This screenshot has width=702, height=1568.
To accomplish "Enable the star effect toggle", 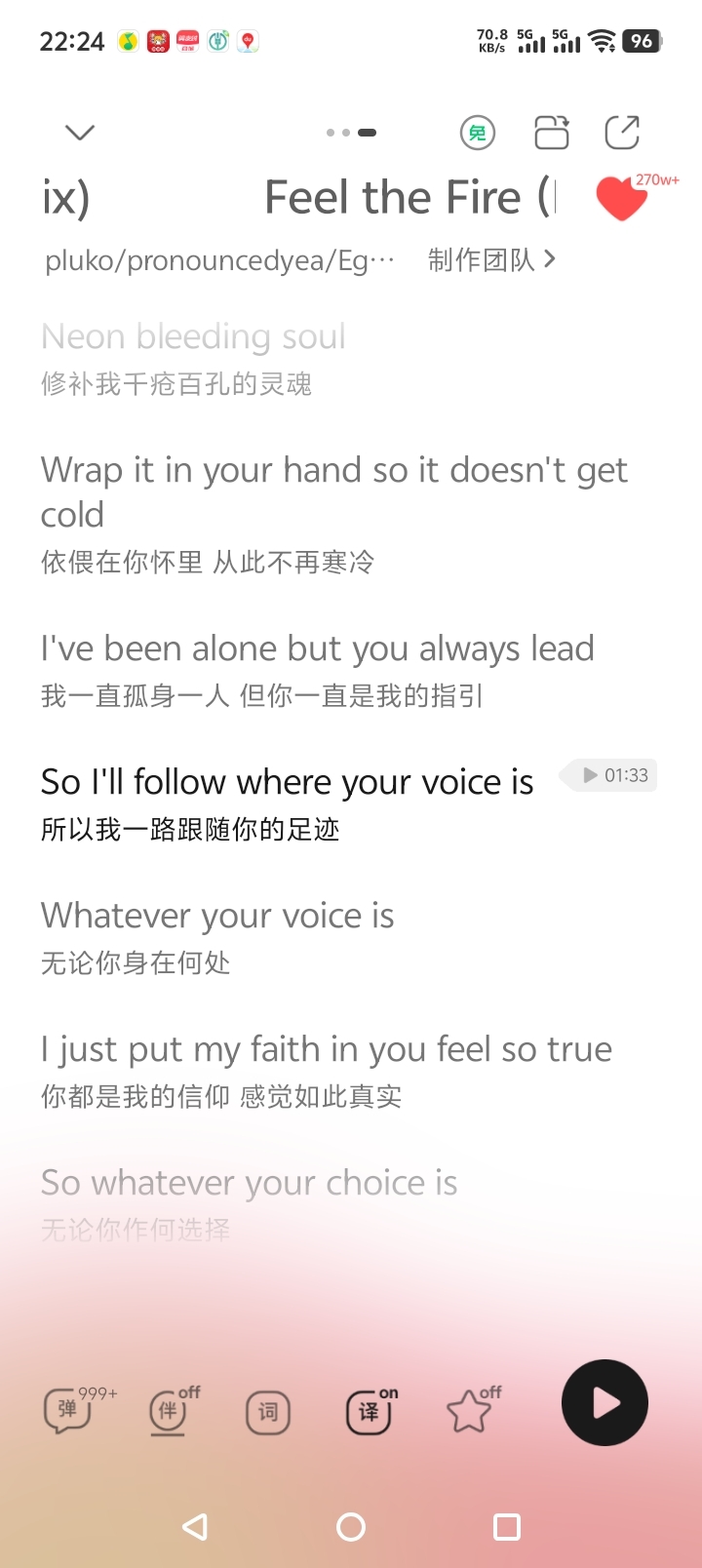I will click(470, 1411).
